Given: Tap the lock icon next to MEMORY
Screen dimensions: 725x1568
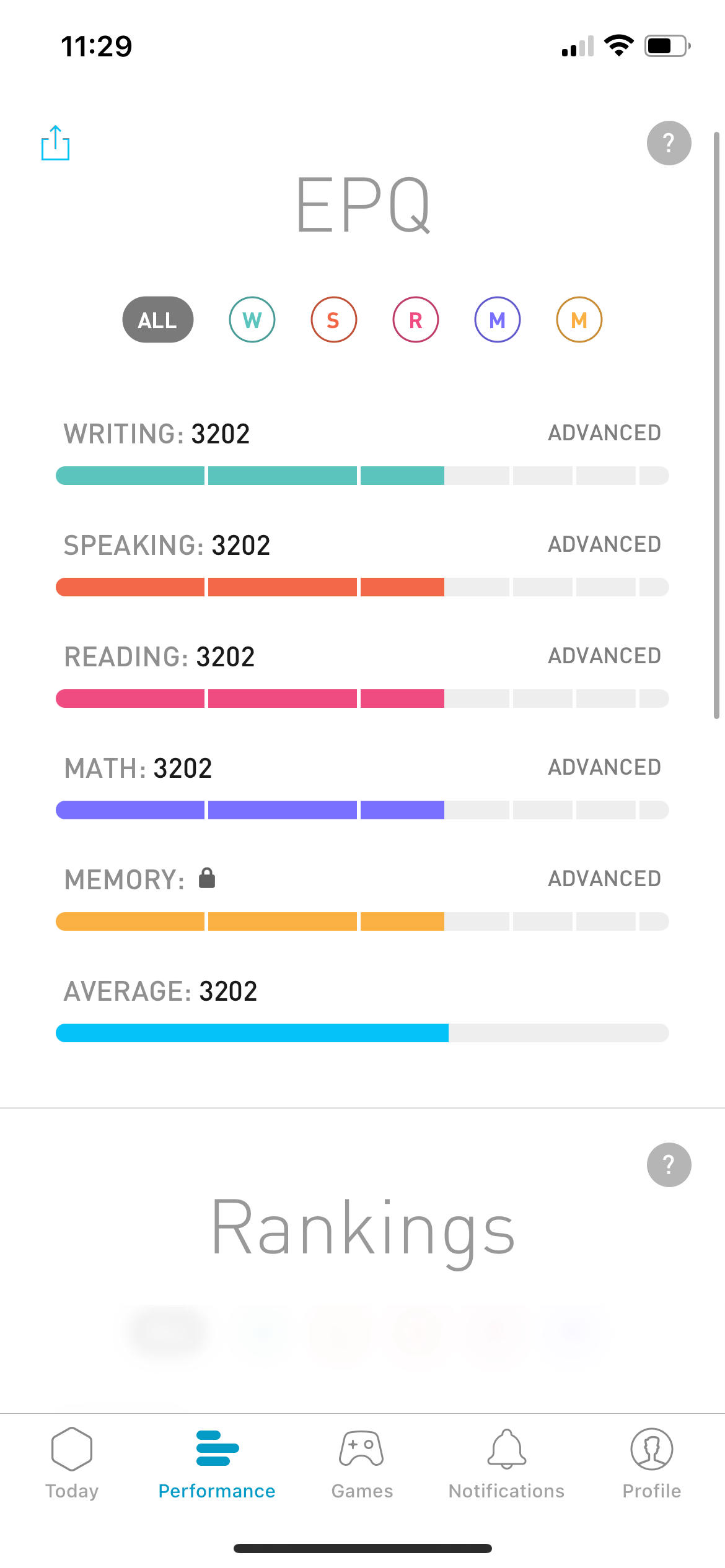Looking at the screenshot, I should [206, 878].
